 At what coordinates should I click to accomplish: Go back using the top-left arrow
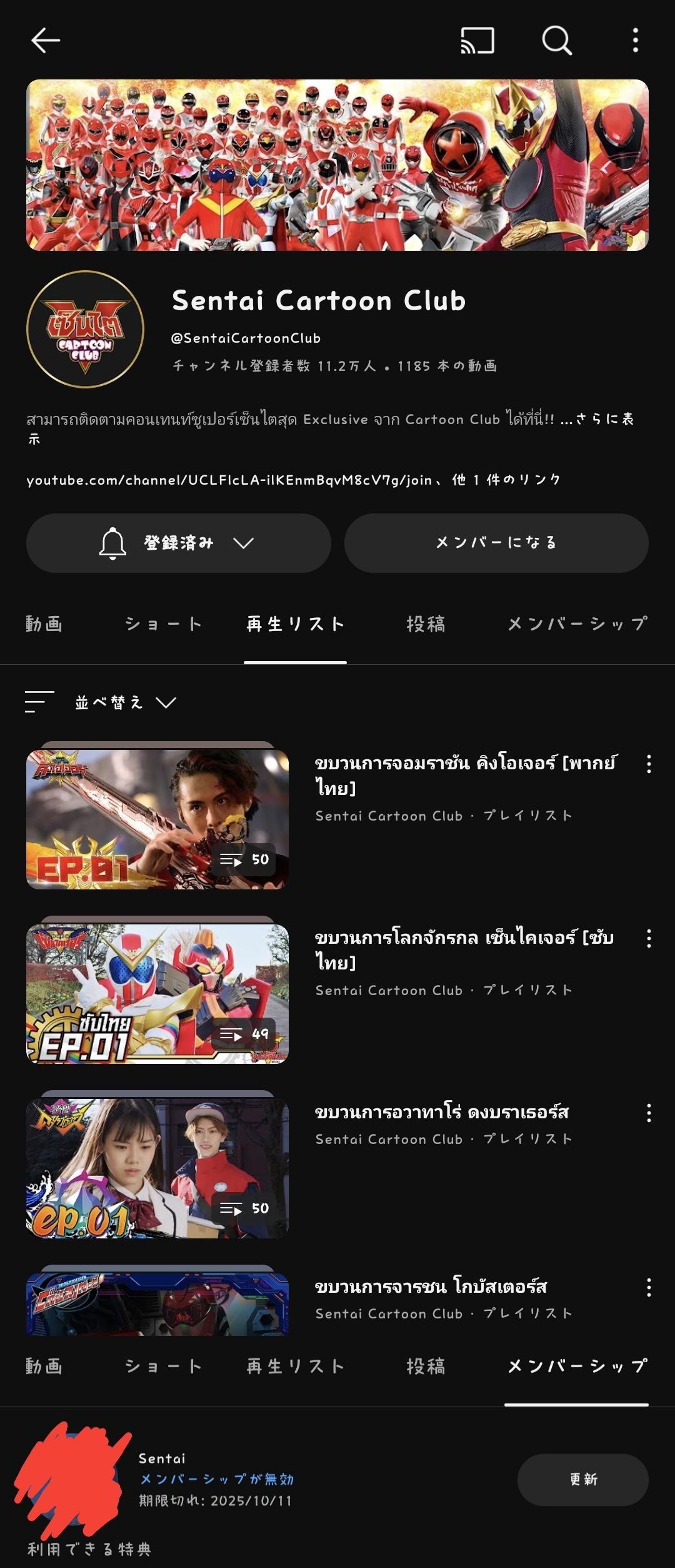click(46, 41)
